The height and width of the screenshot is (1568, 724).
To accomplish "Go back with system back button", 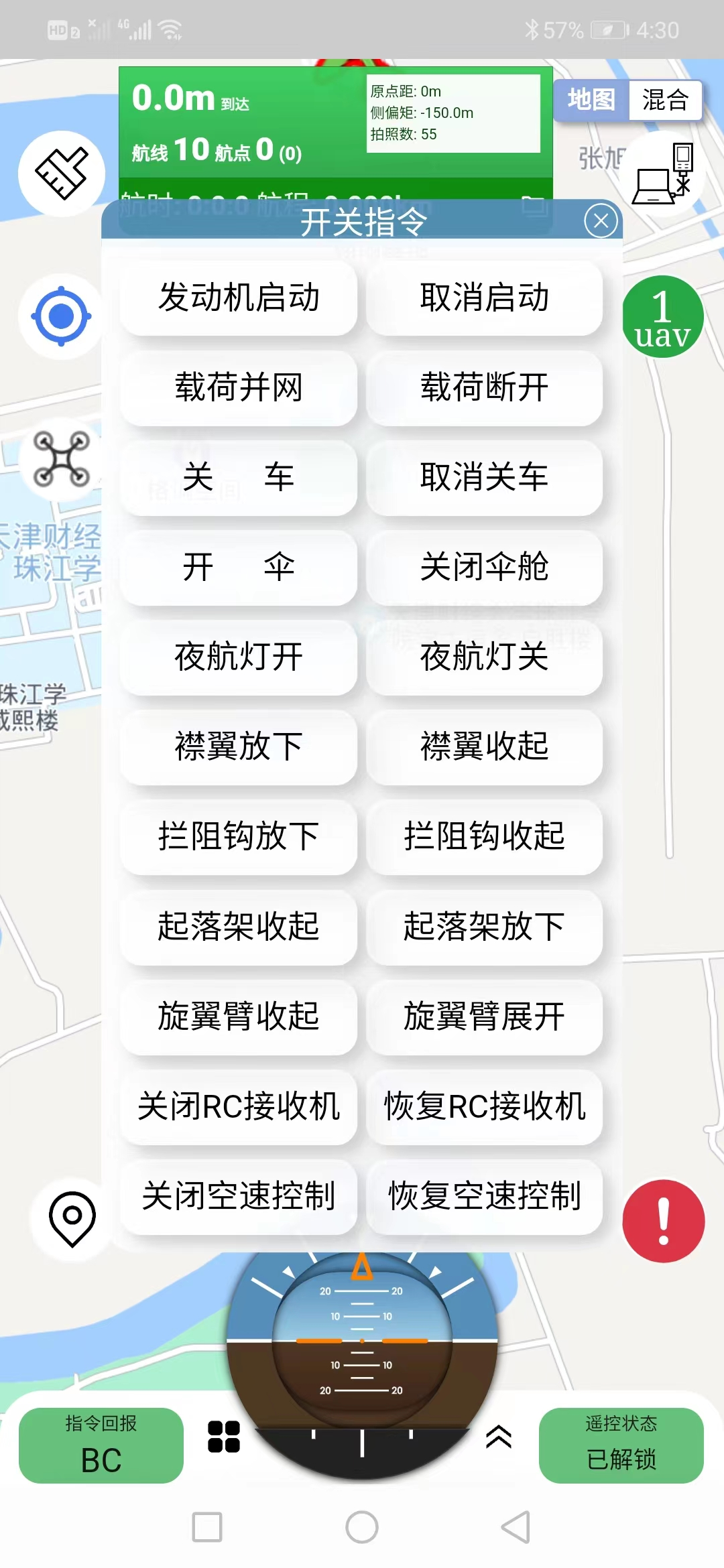I will click(x=516, y=1527).
